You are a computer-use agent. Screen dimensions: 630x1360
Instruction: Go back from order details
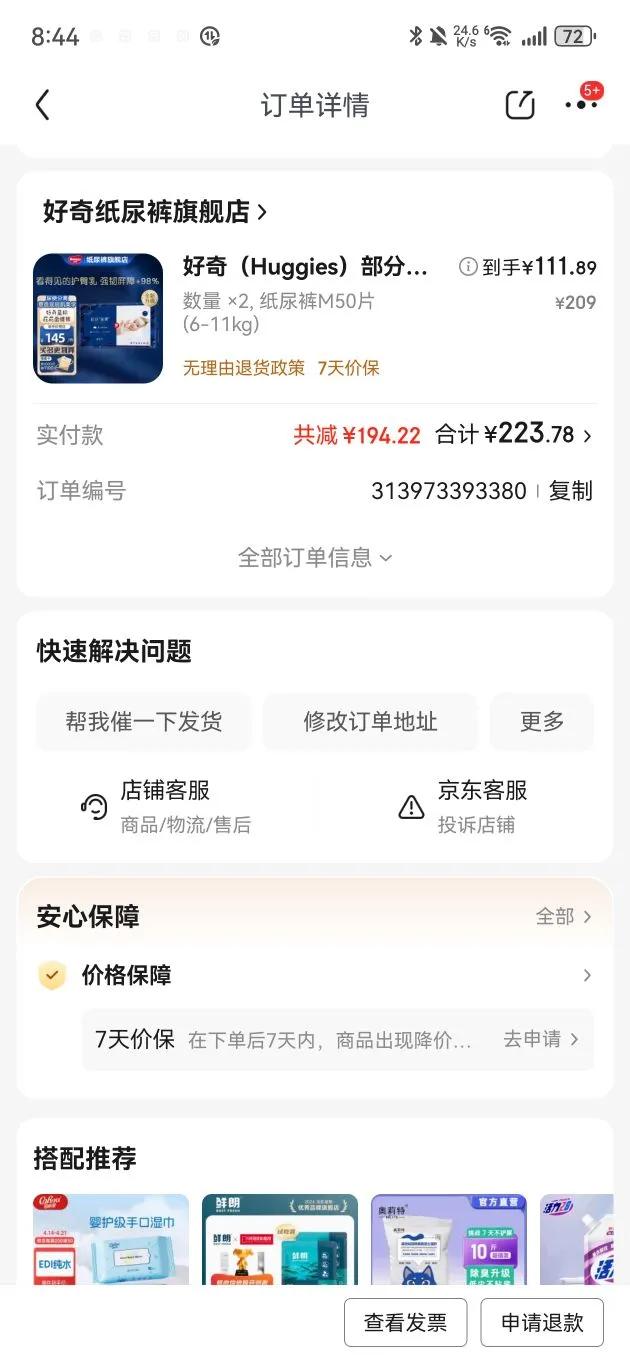[x=42, y=105]
